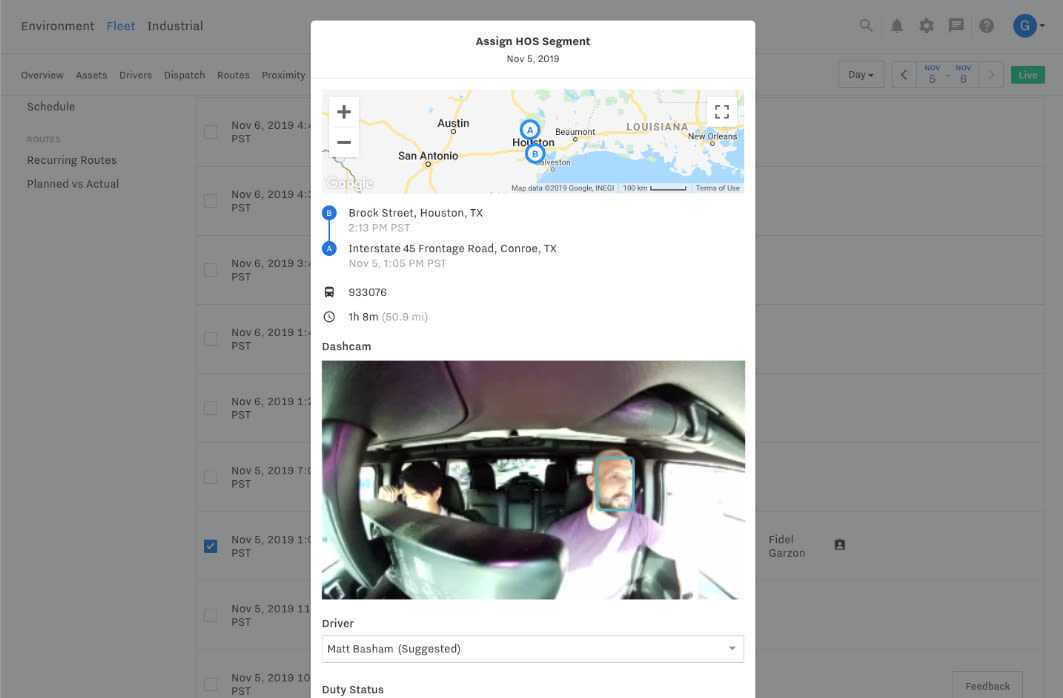This screenshot has width=1063, height=698.
Task: Open the notifications bell
Action: (896, 26)
